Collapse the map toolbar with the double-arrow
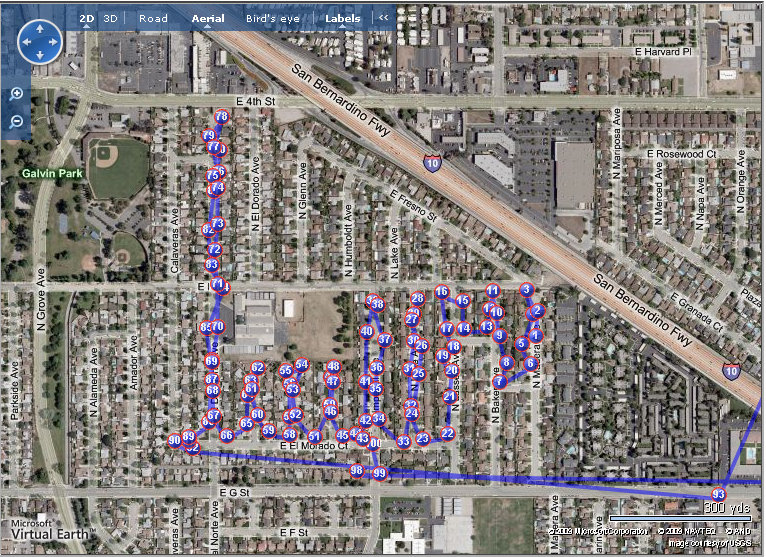This screenshot has width=766, height=557. tap(384, 18)
